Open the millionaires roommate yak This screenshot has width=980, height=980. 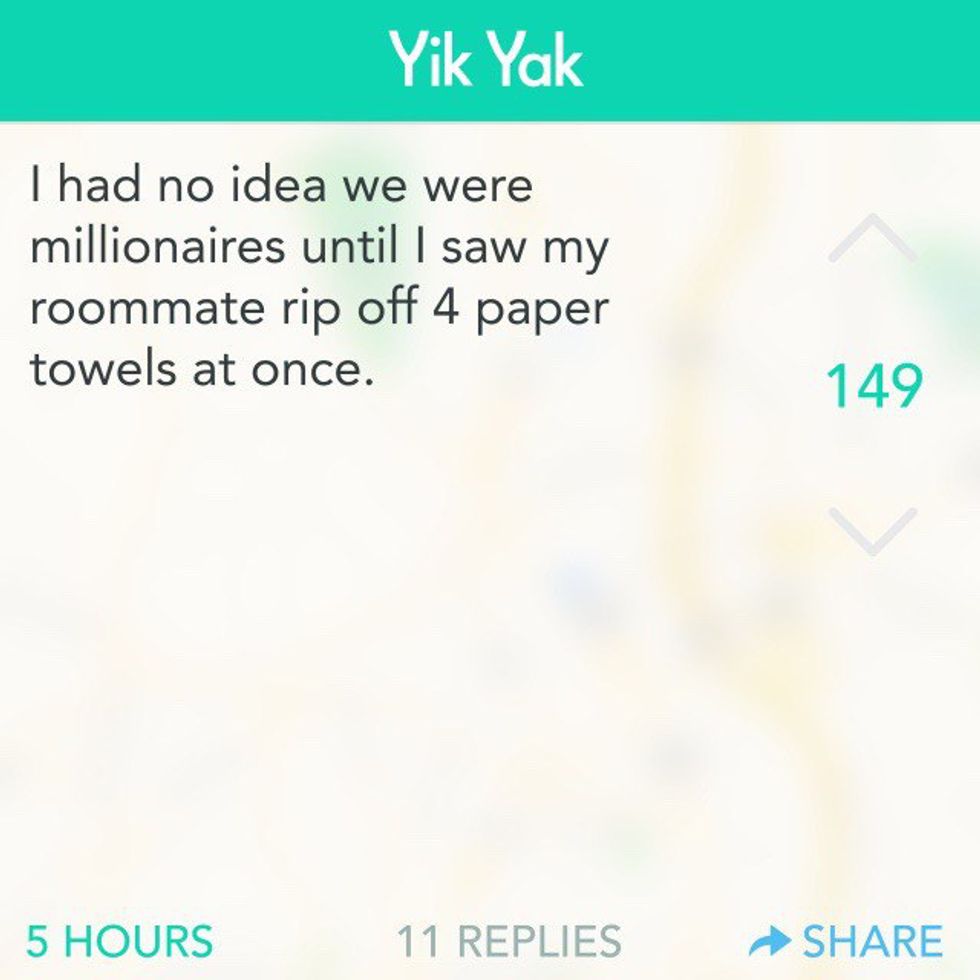(319, 278)
